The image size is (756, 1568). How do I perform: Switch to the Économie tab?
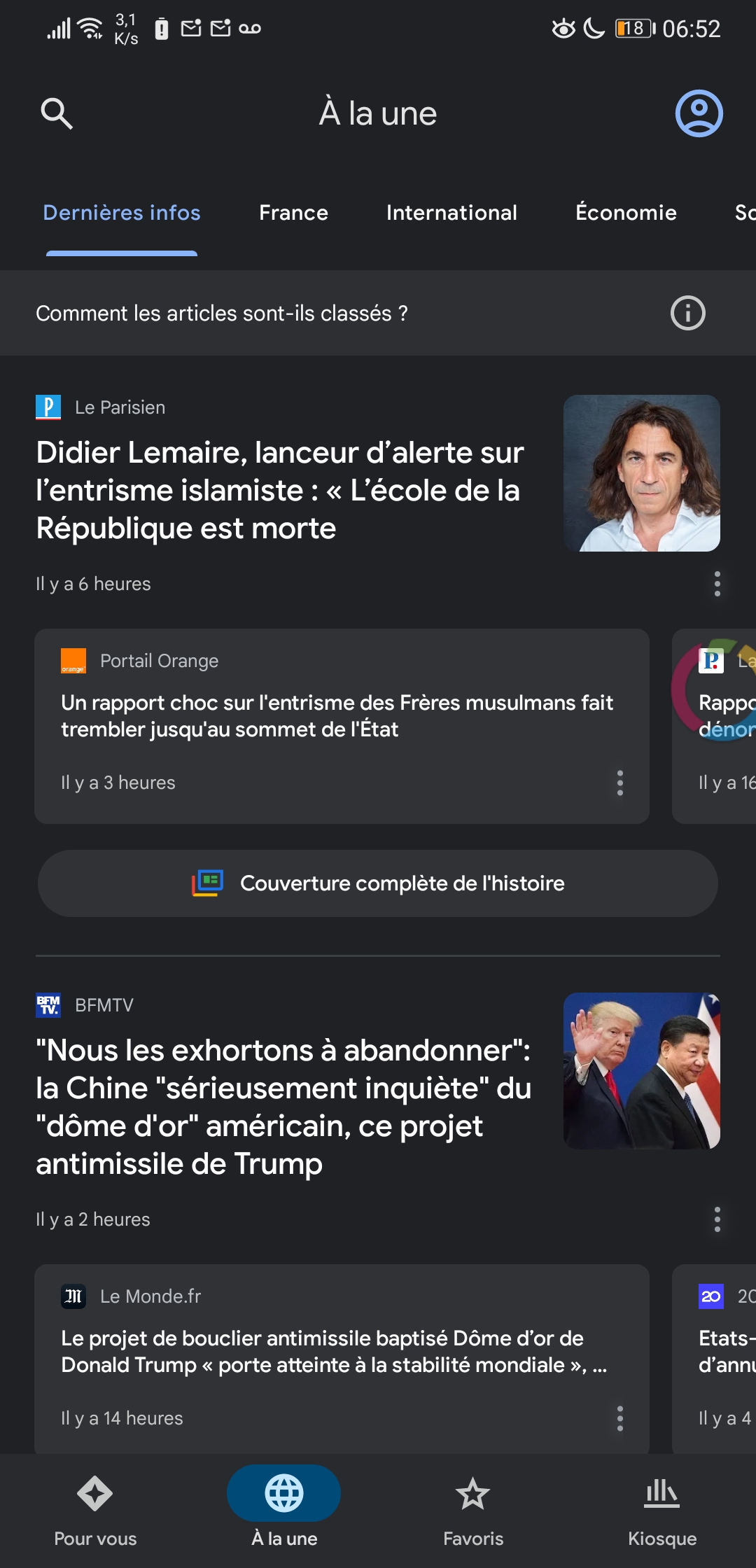point(626,213)
